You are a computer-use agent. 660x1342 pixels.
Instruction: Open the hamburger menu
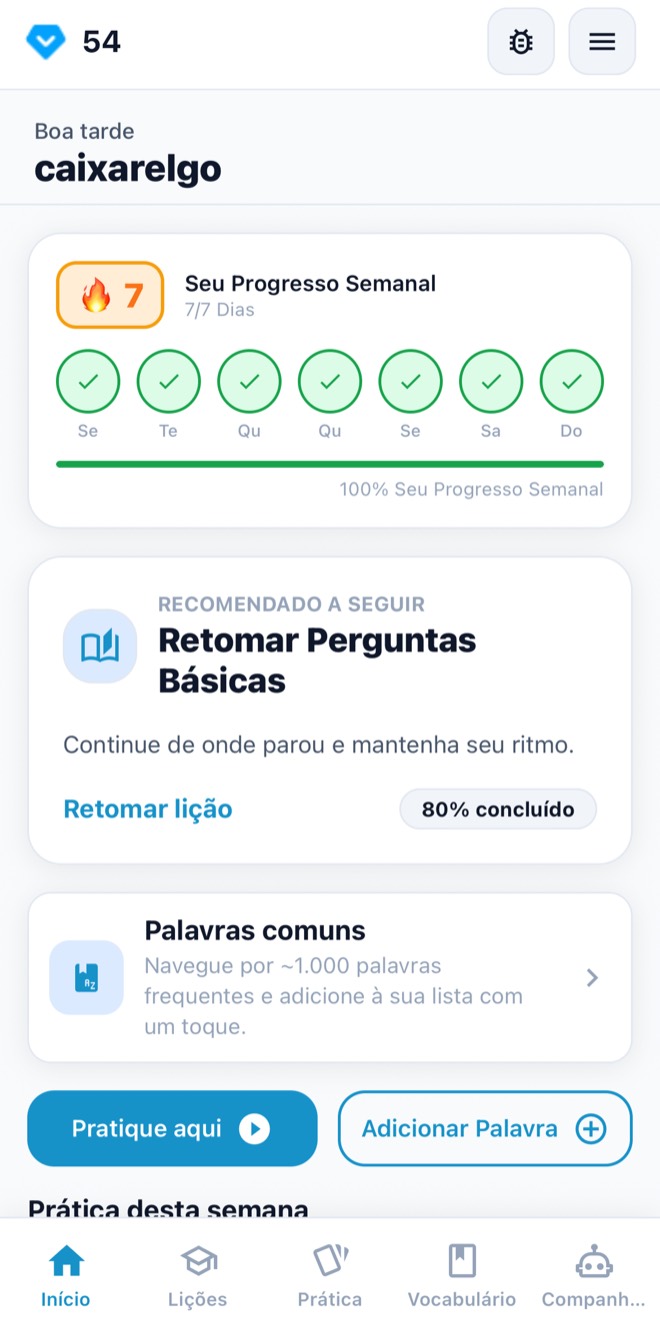602,42
